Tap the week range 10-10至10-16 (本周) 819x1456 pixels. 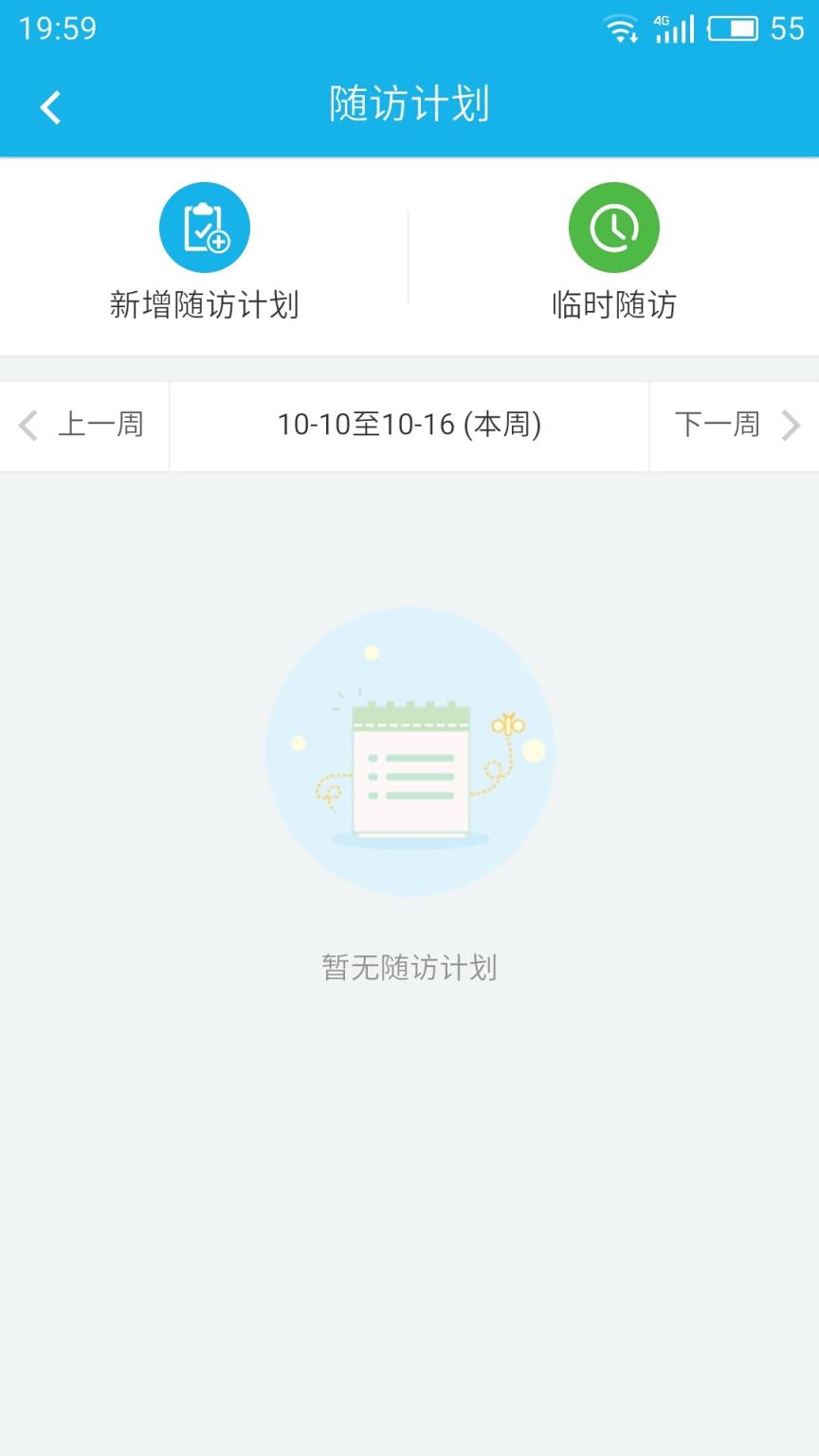[x=409, y=425]
